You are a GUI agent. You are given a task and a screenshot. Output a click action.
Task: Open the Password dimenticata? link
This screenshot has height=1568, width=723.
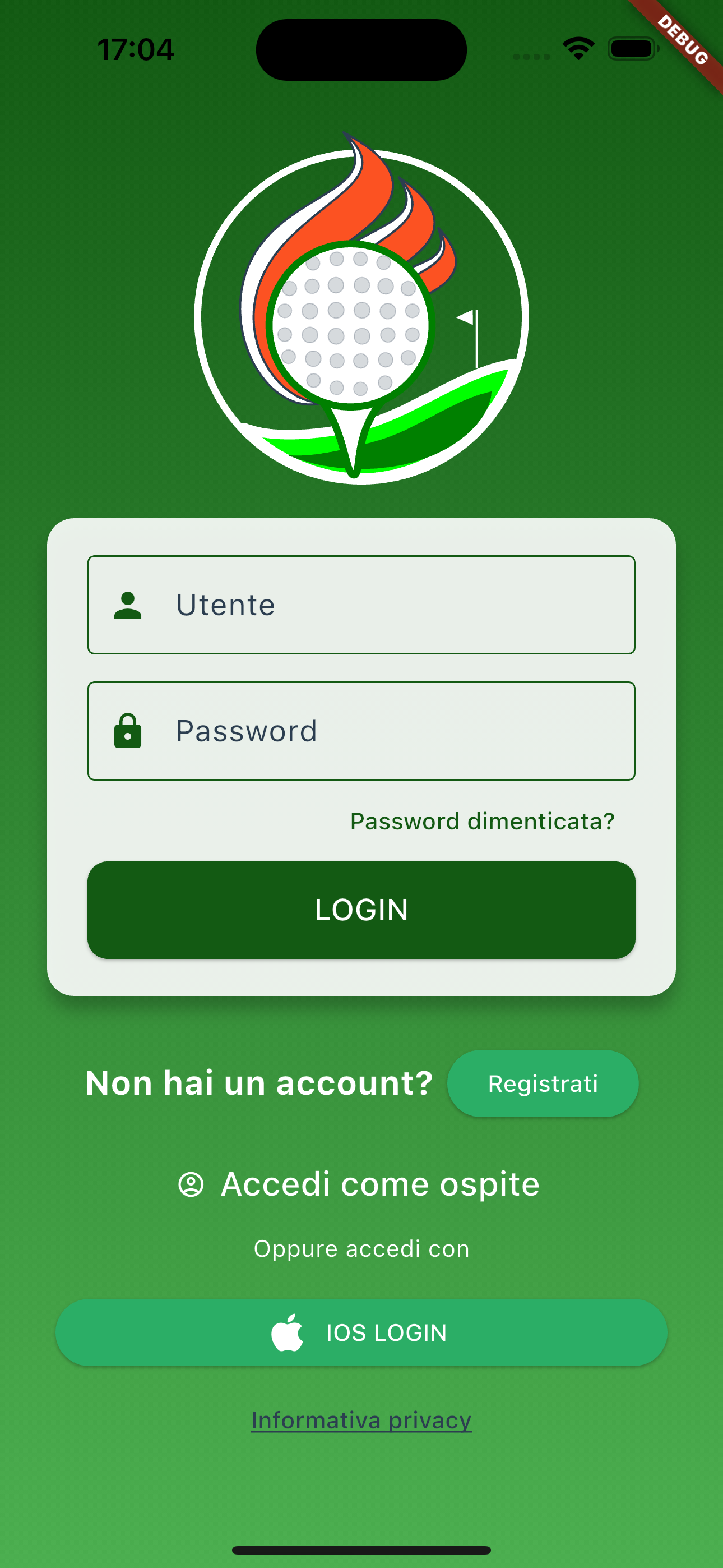pyautogui.click(x=482, y=821)
